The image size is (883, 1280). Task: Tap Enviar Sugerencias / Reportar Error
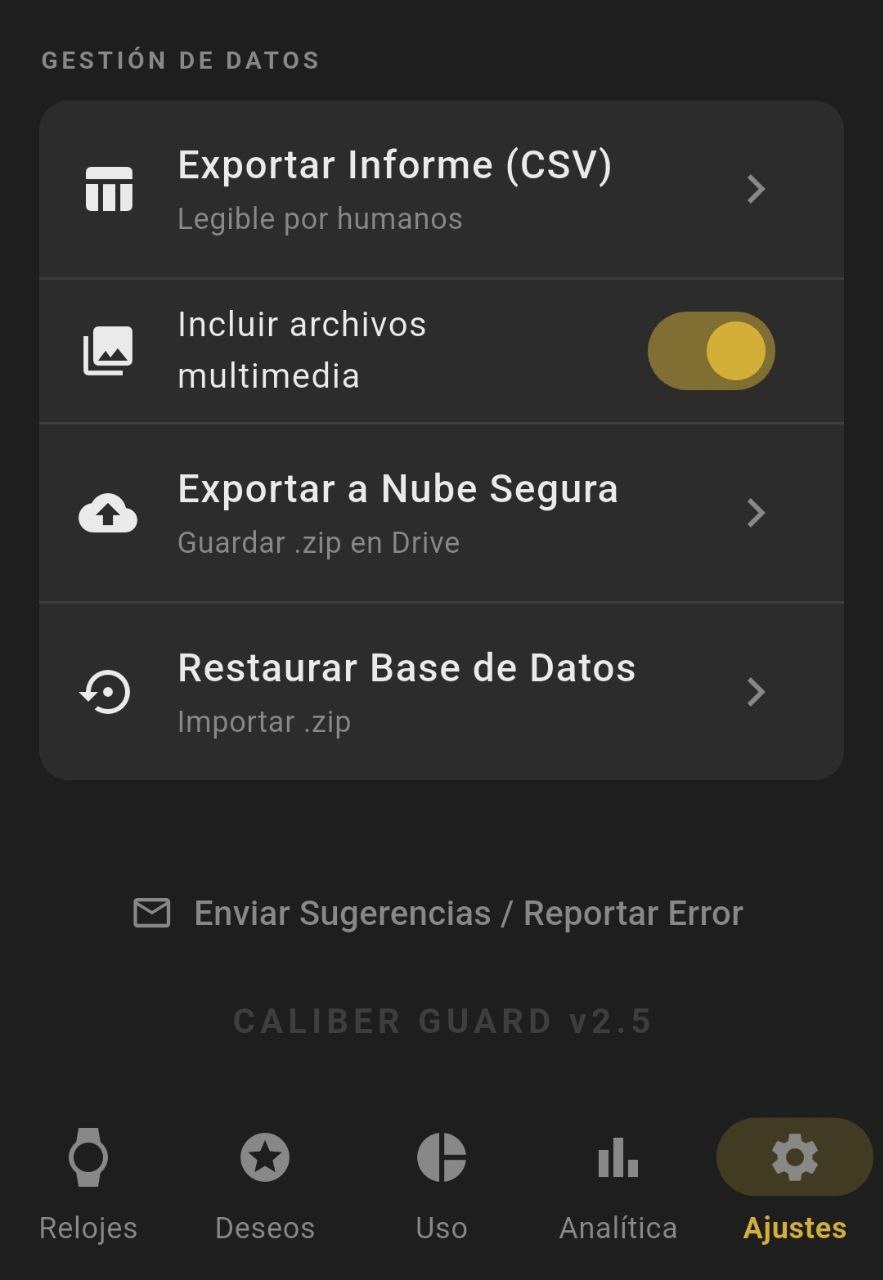point(440,913)
